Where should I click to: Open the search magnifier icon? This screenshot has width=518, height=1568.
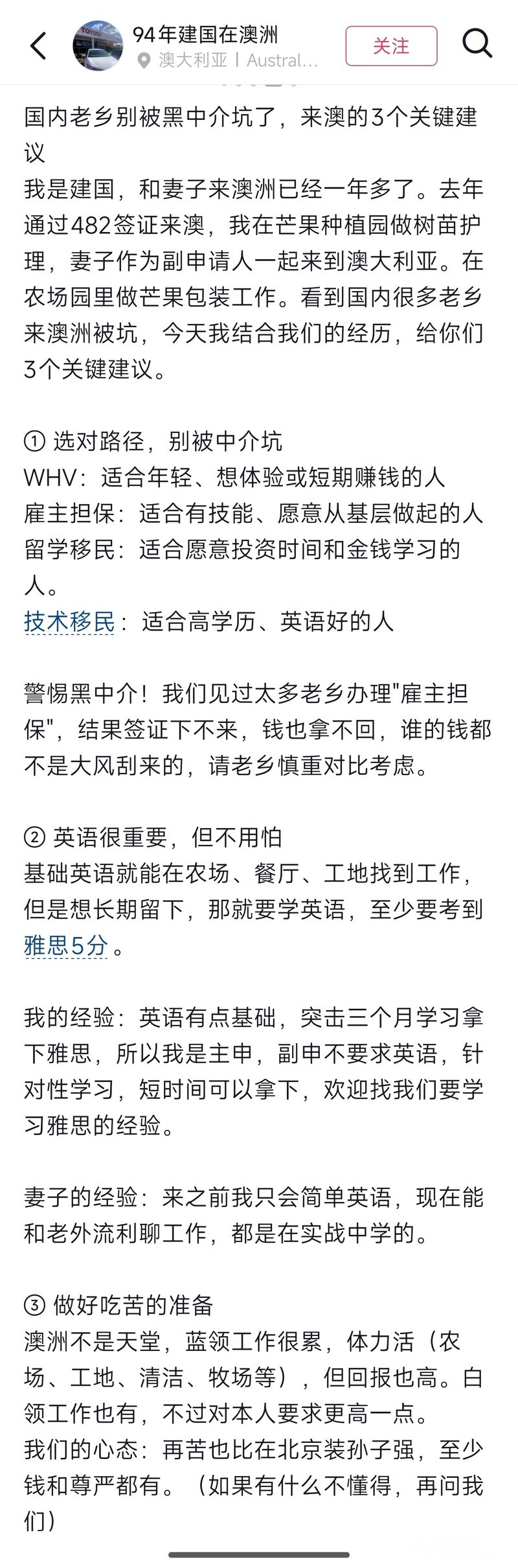pyautogui.click(x=477, y=45)
